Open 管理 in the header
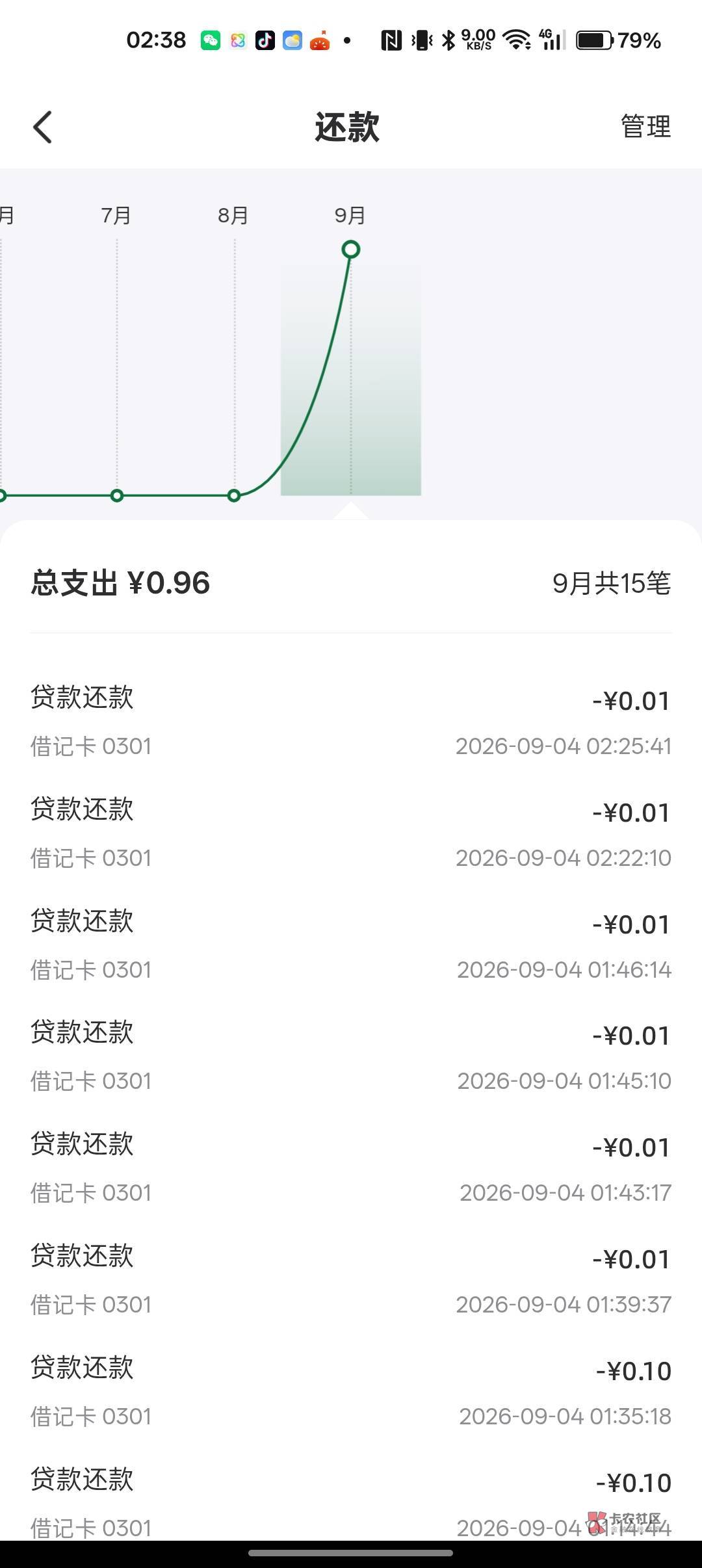 point(645,126)
